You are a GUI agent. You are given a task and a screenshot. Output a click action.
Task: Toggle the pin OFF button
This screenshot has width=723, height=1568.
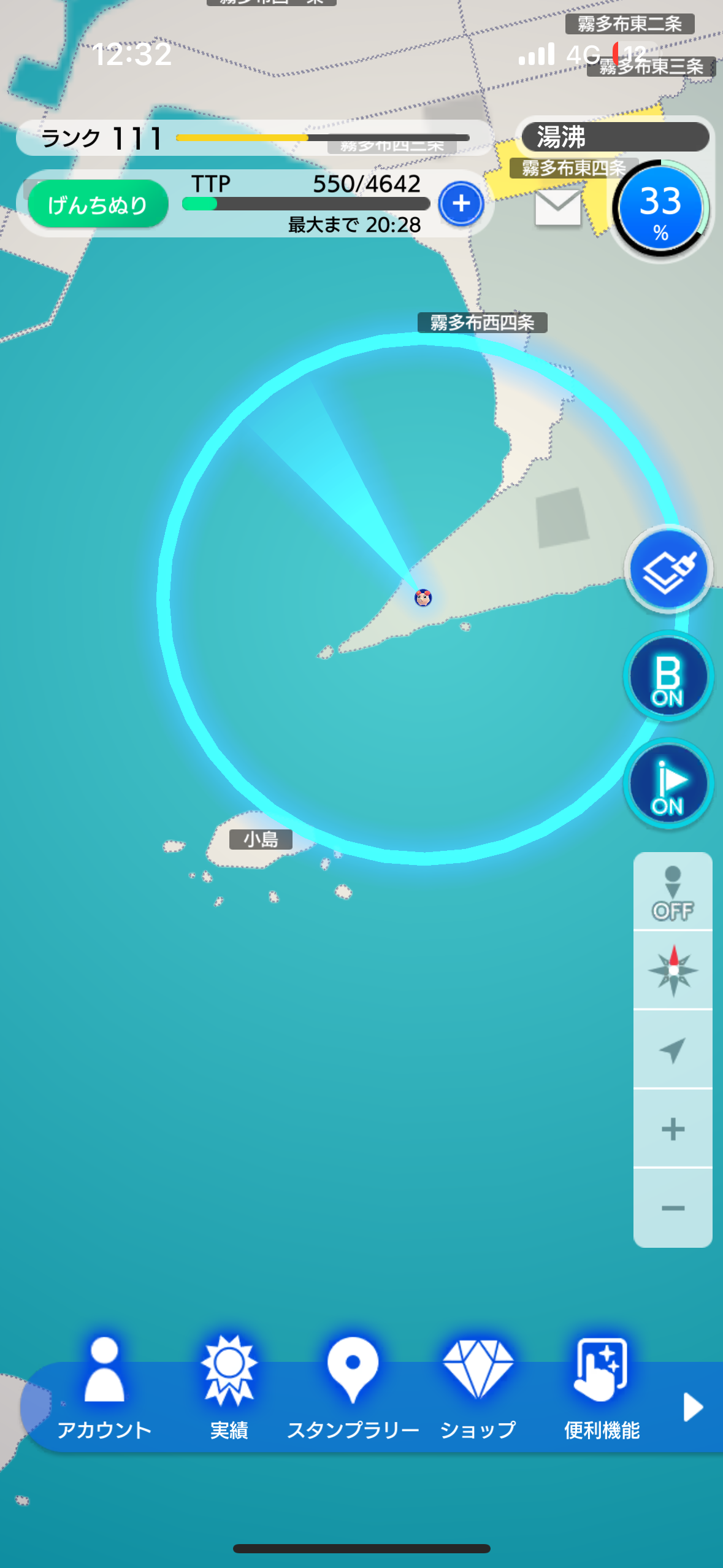pos(673,892)
